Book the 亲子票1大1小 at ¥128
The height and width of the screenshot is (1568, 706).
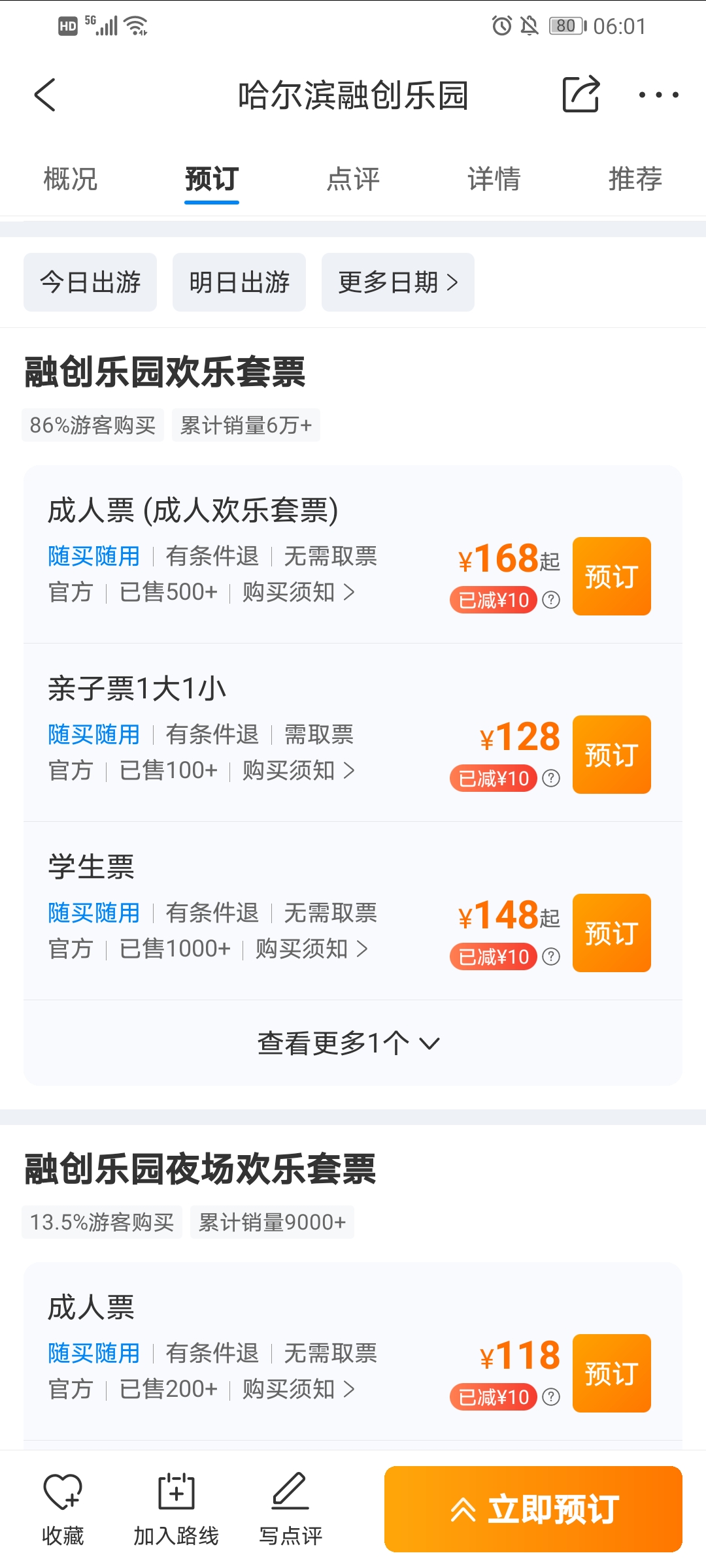point(612,755)
